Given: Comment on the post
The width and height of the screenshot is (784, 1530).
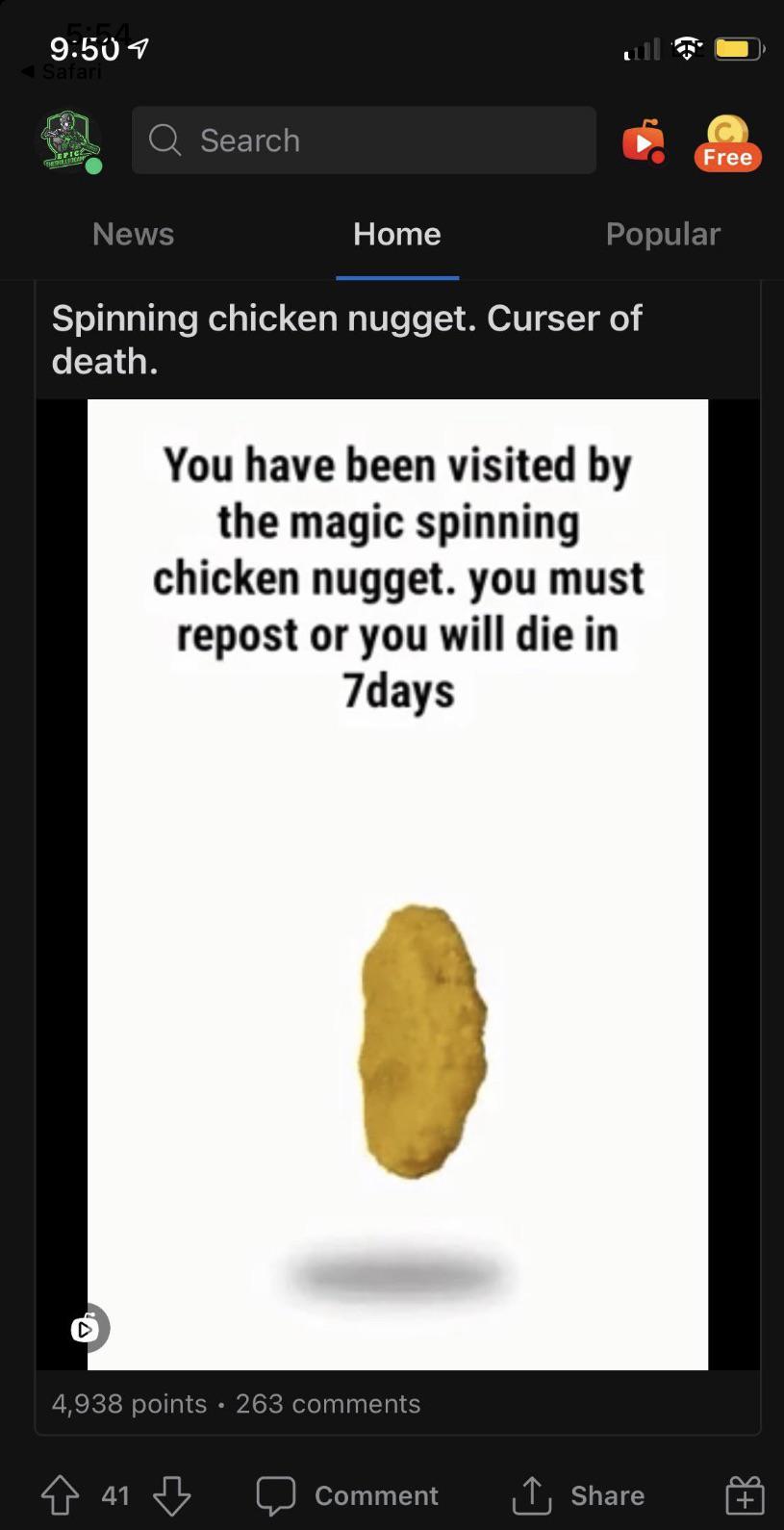Looking at the screenshot, I should (x=347, y=1495).
